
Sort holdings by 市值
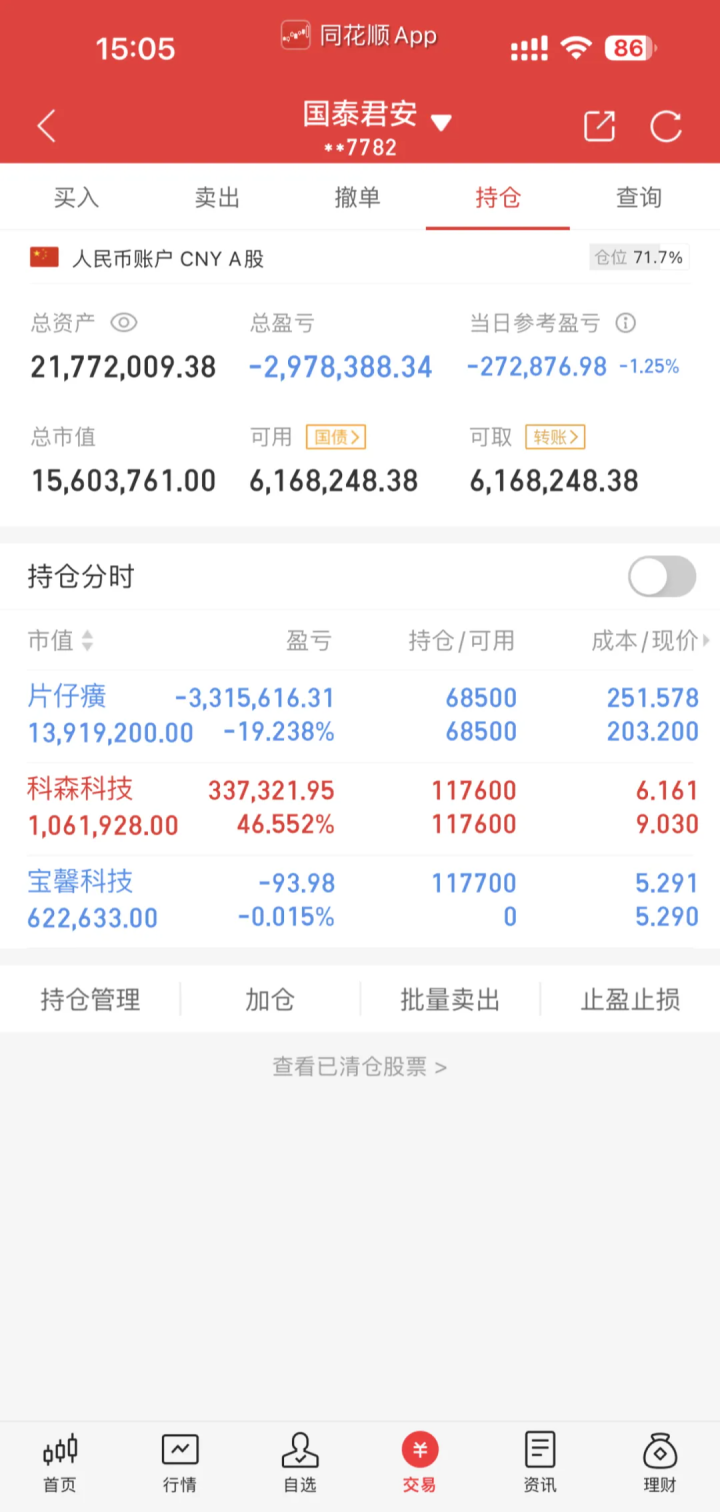61,641
